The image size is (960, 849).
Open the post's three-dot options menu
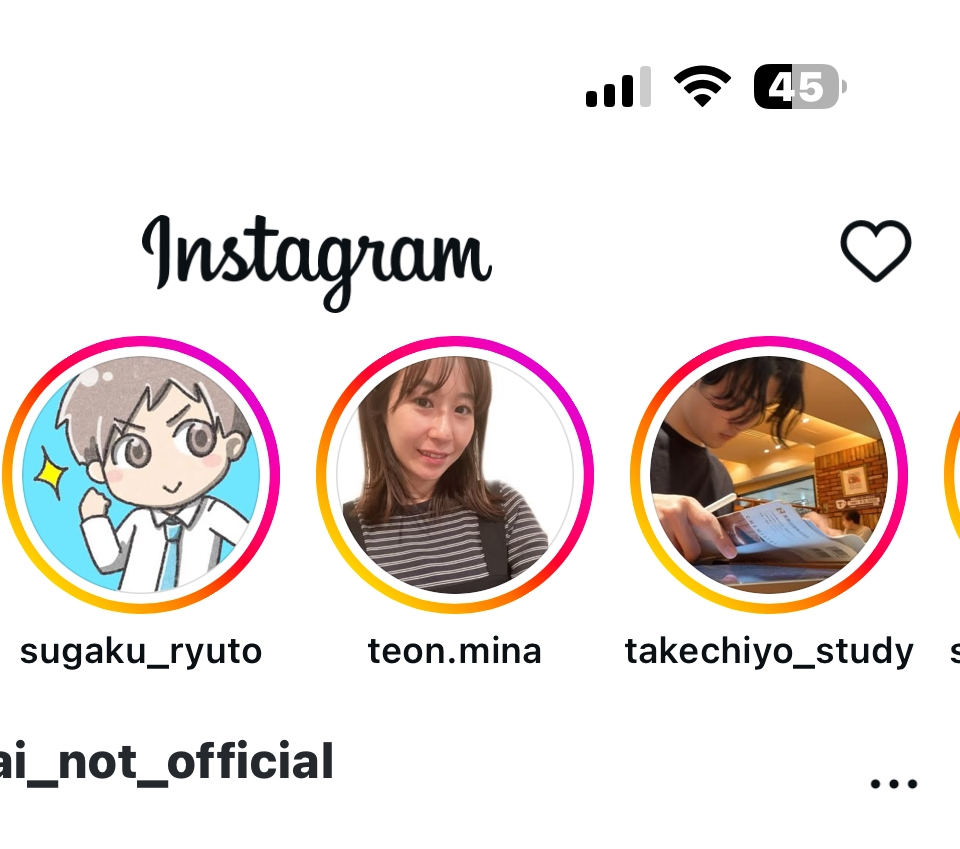click(x=893, y=784)
